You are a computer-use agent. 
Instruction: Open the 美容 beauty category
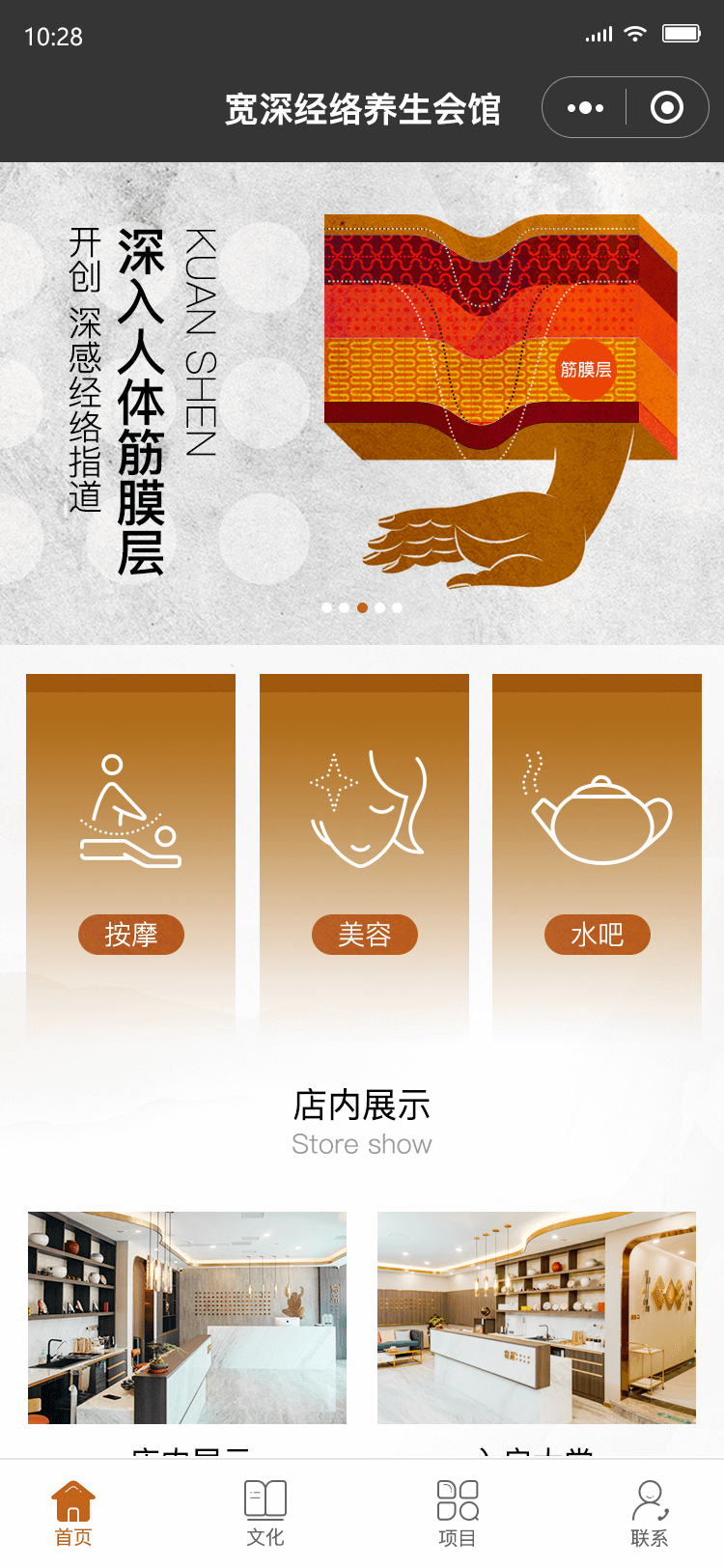pyautogui.click(x=364, y=854)
